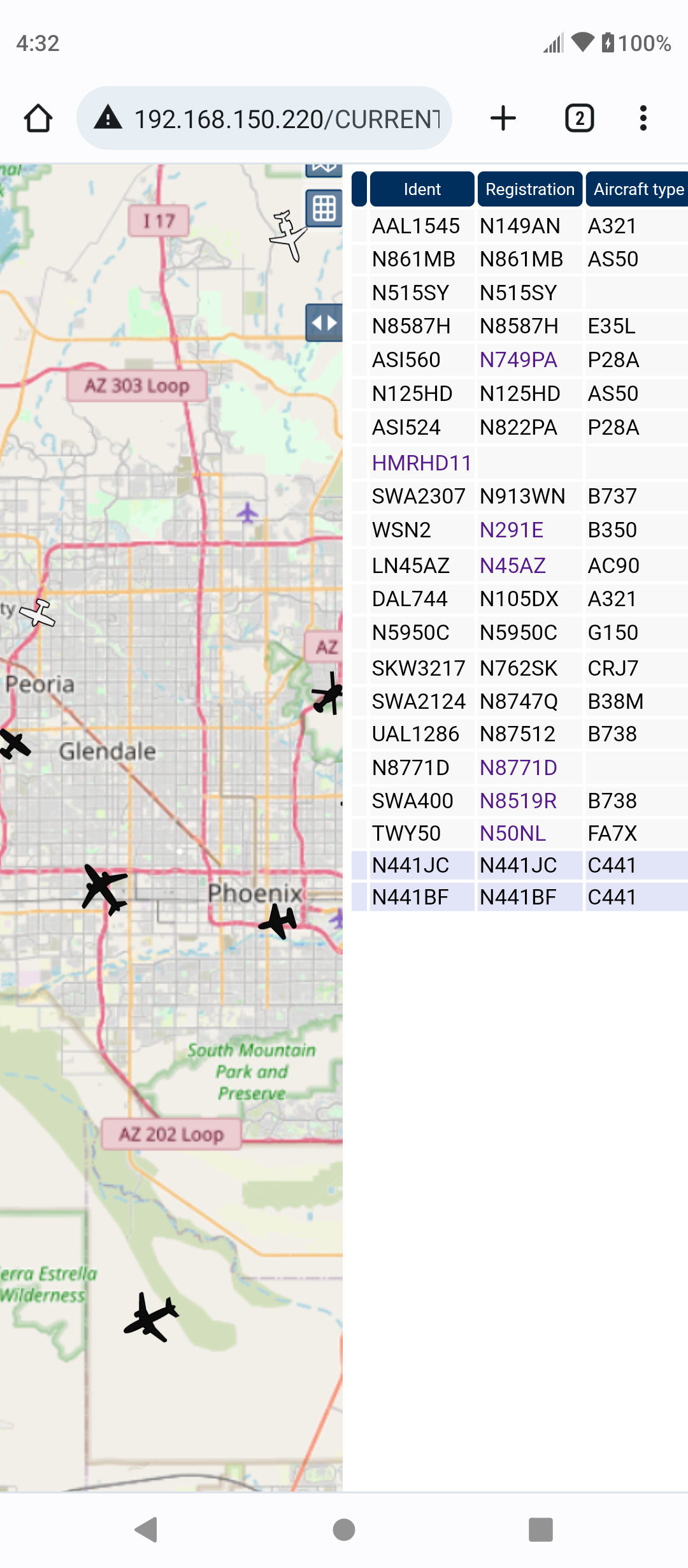Toggle the map grid button
The width and height of the screenshot is (688, 1568).
[x=324, y=208]
